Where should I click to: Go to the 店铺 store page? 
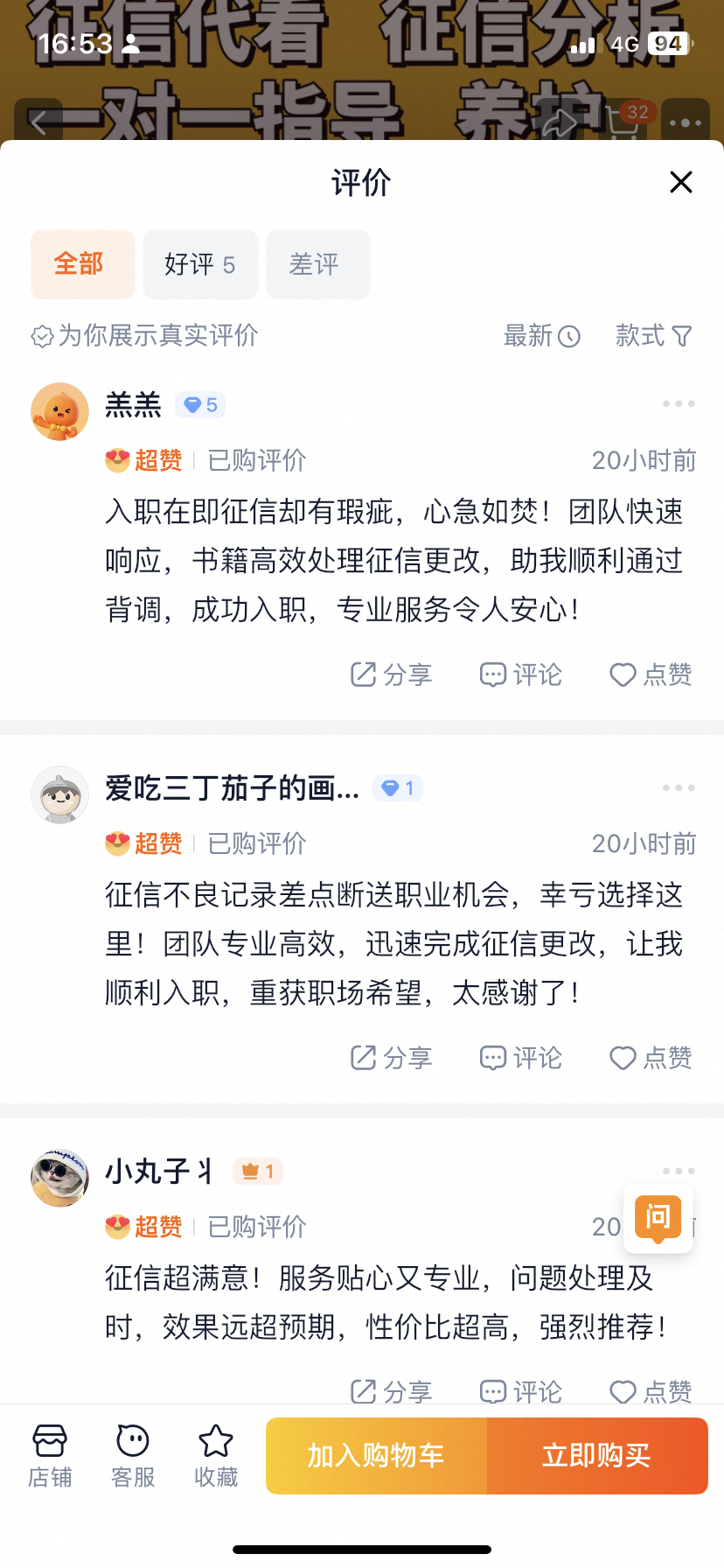(50, 1457)
